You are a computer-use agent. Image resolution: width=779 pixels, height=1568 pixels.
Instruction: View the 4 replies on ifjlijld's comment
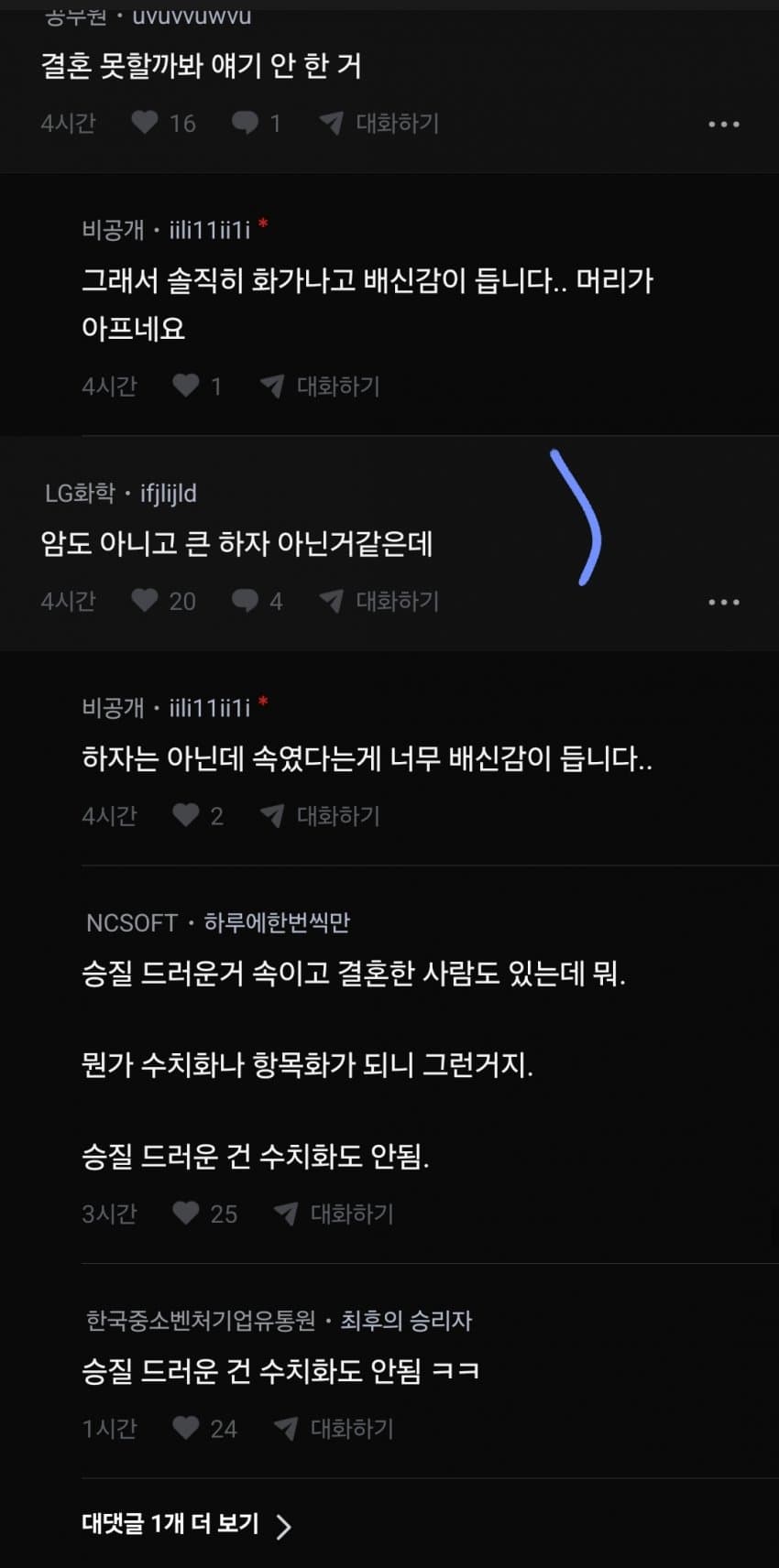246,601
